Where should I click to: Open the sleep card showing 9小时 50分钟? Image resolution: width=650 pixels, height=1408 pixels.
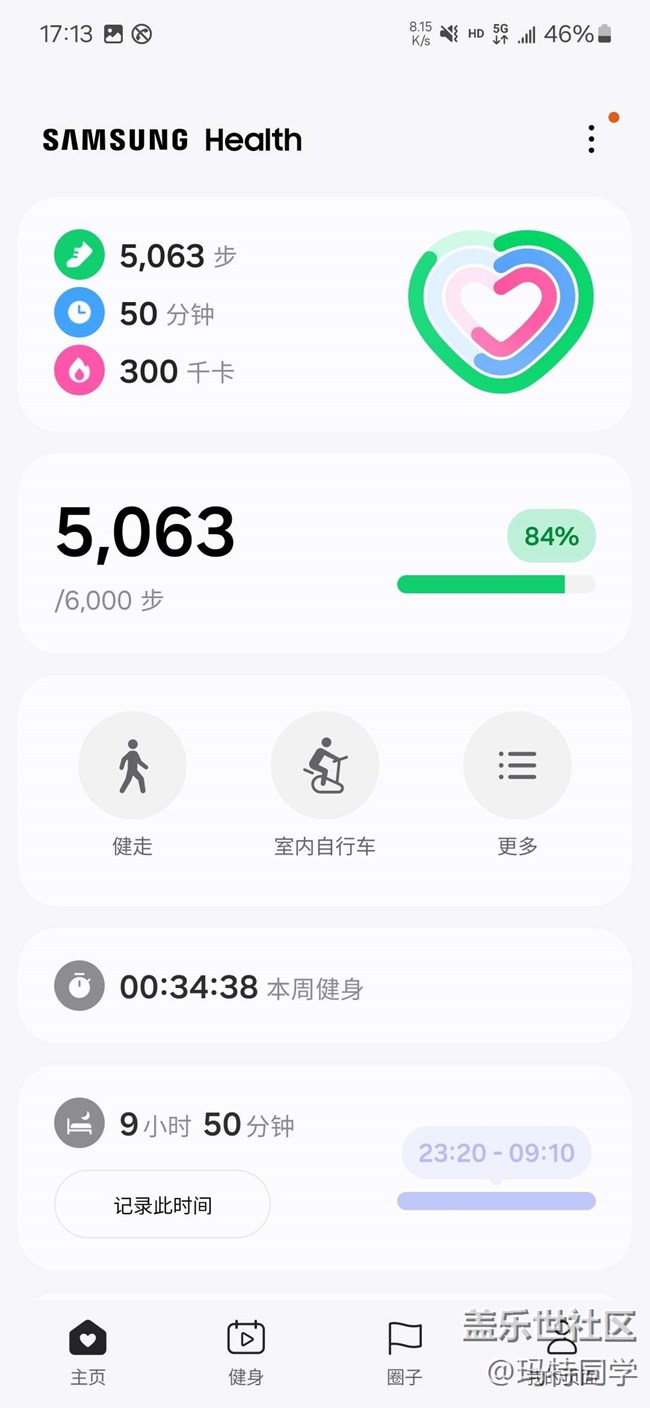325,1168
